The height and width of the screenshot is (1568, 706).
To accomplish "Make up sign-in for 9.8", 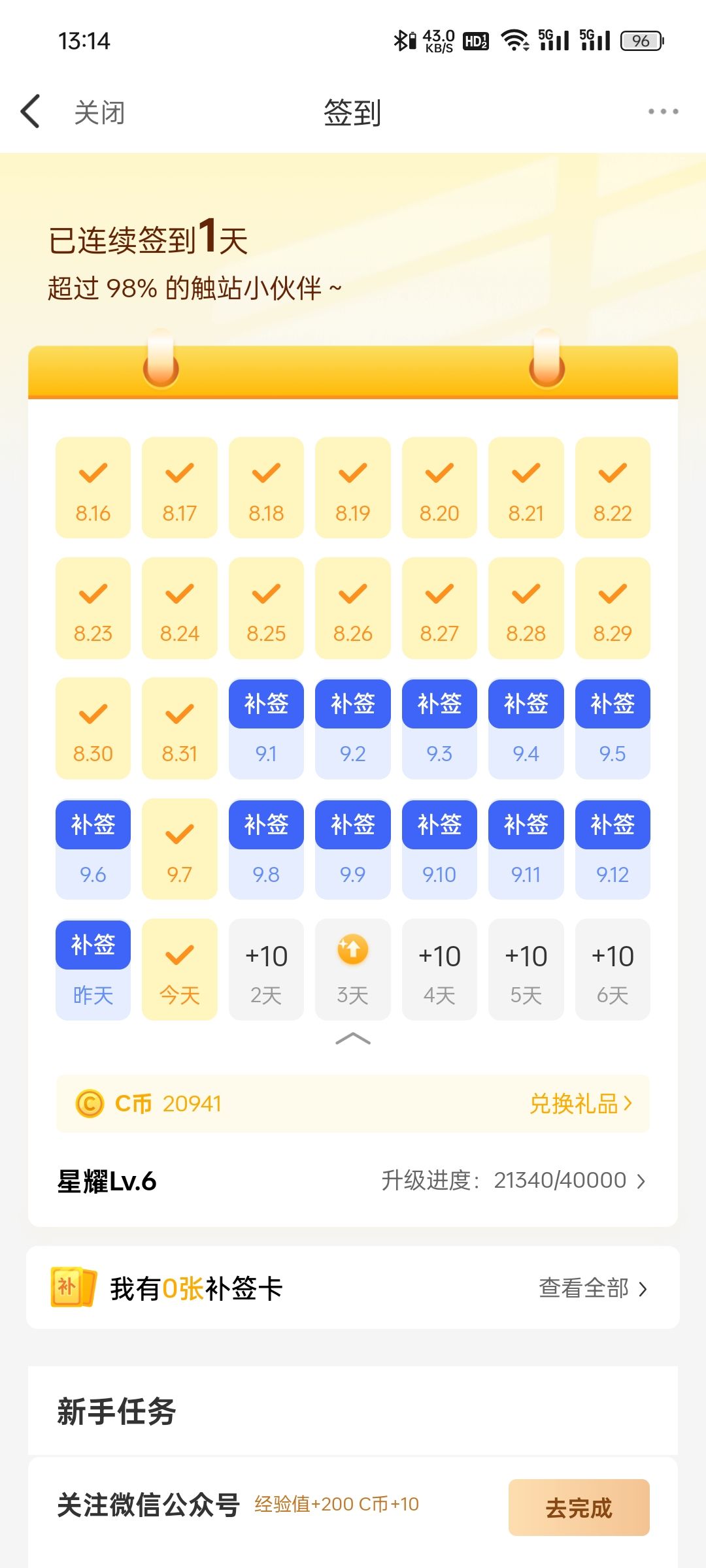I will coord(266,825).
